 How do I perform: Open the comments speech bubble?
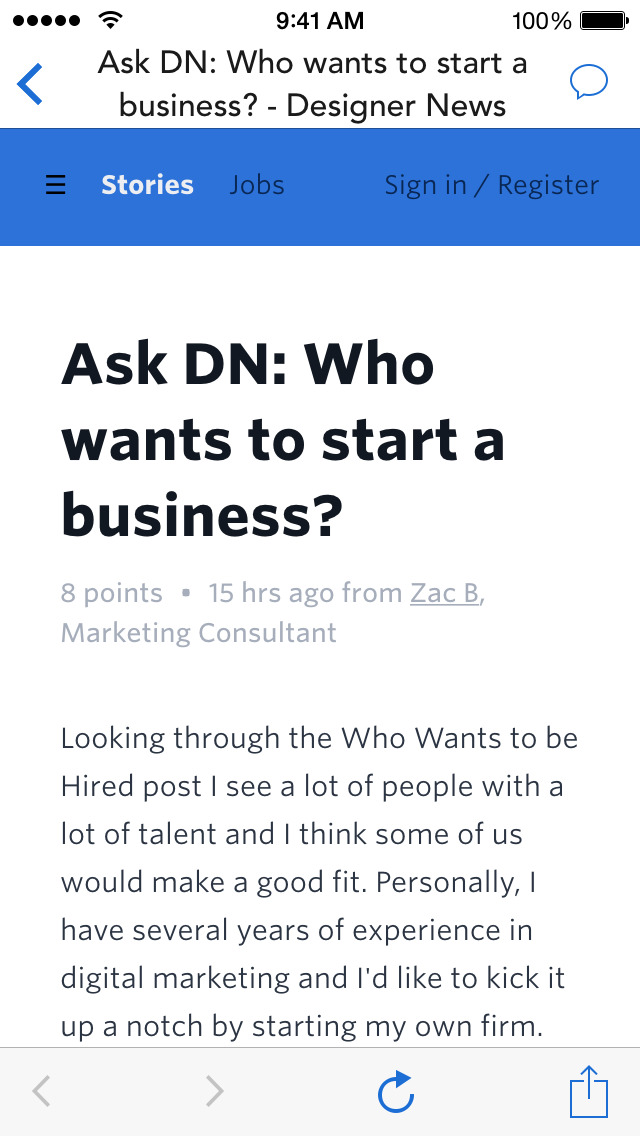click(589, 82)
